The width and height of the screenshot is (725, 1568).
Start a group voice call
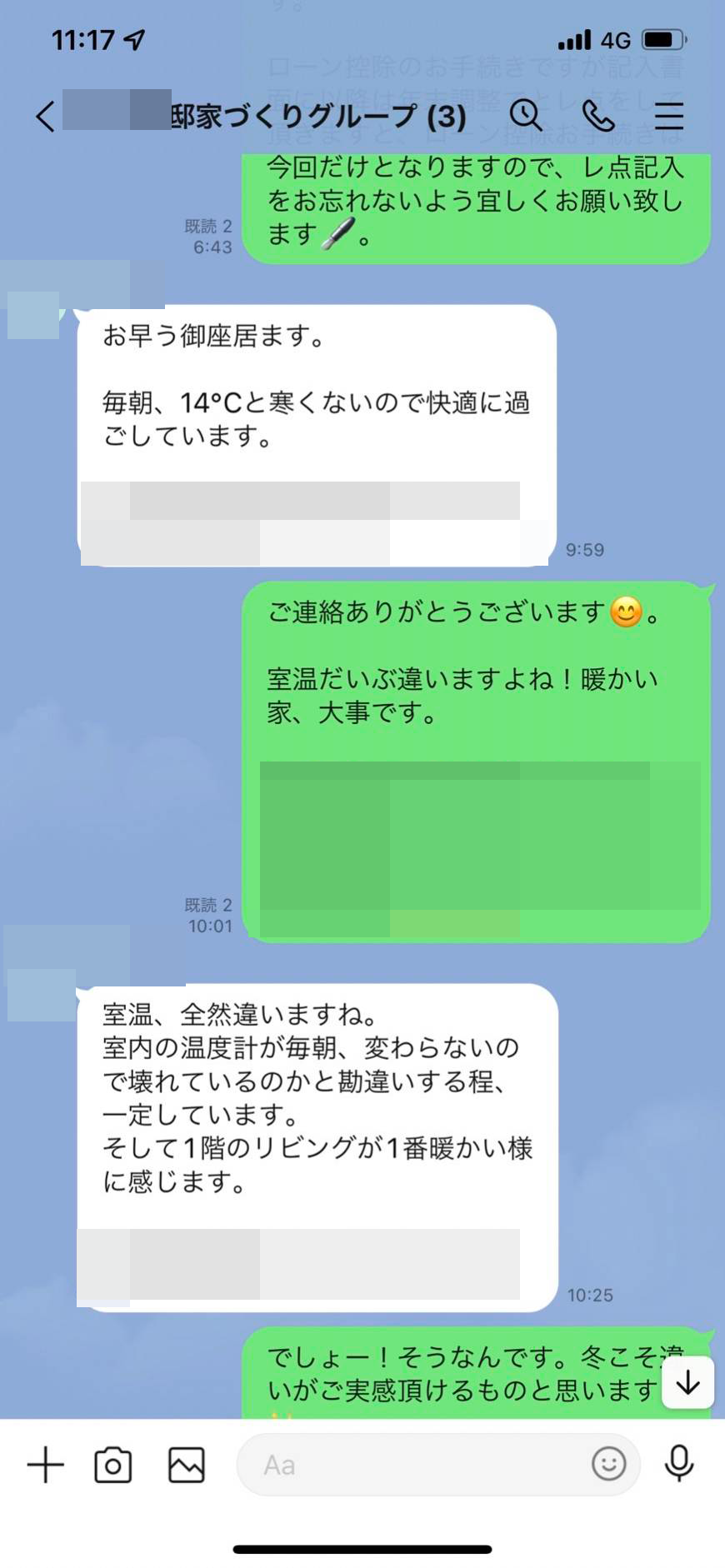pos(597,116)
